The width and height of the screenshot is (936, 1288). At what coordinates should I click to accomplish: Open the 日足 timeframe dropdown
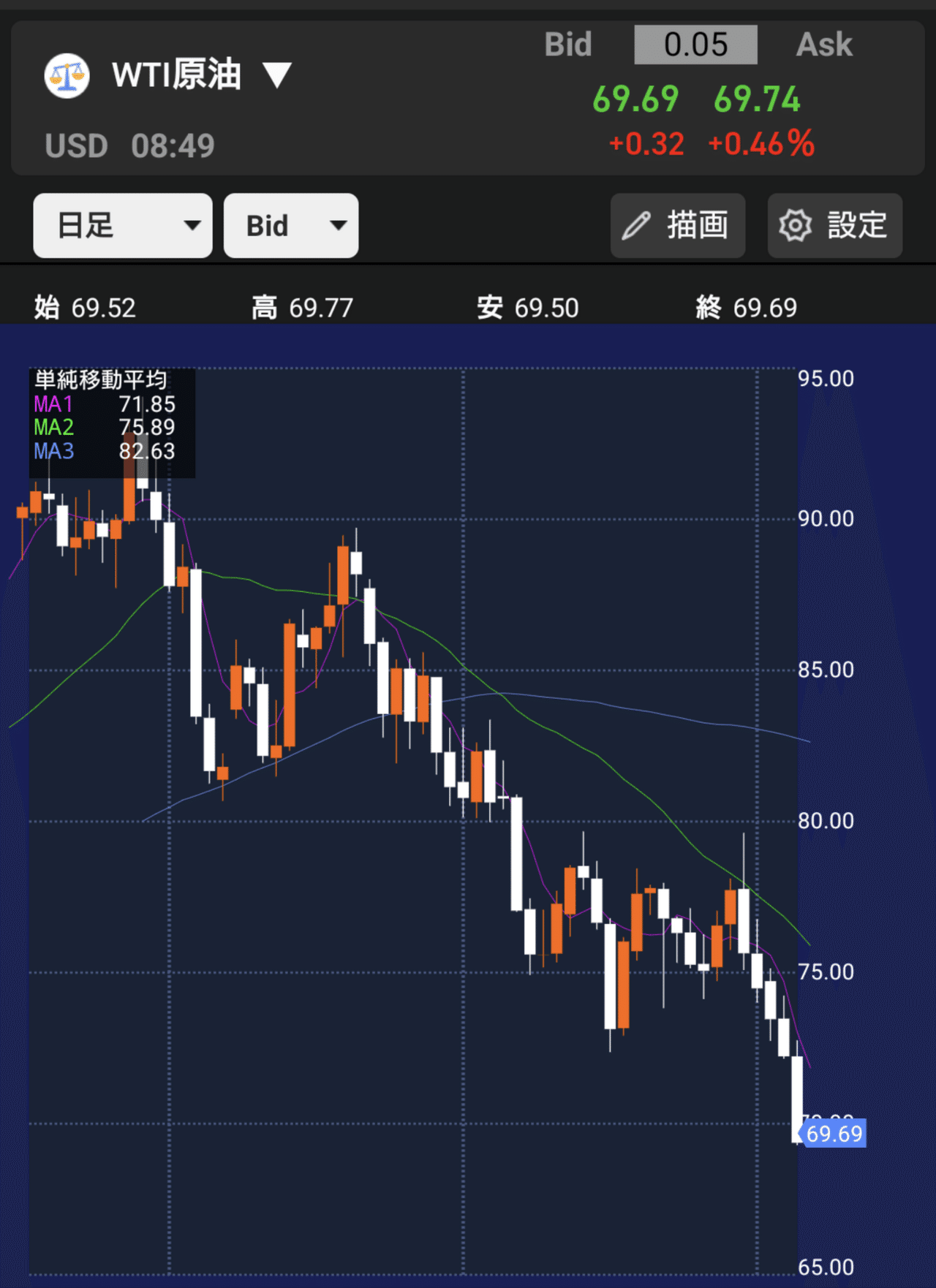point(122,226)
